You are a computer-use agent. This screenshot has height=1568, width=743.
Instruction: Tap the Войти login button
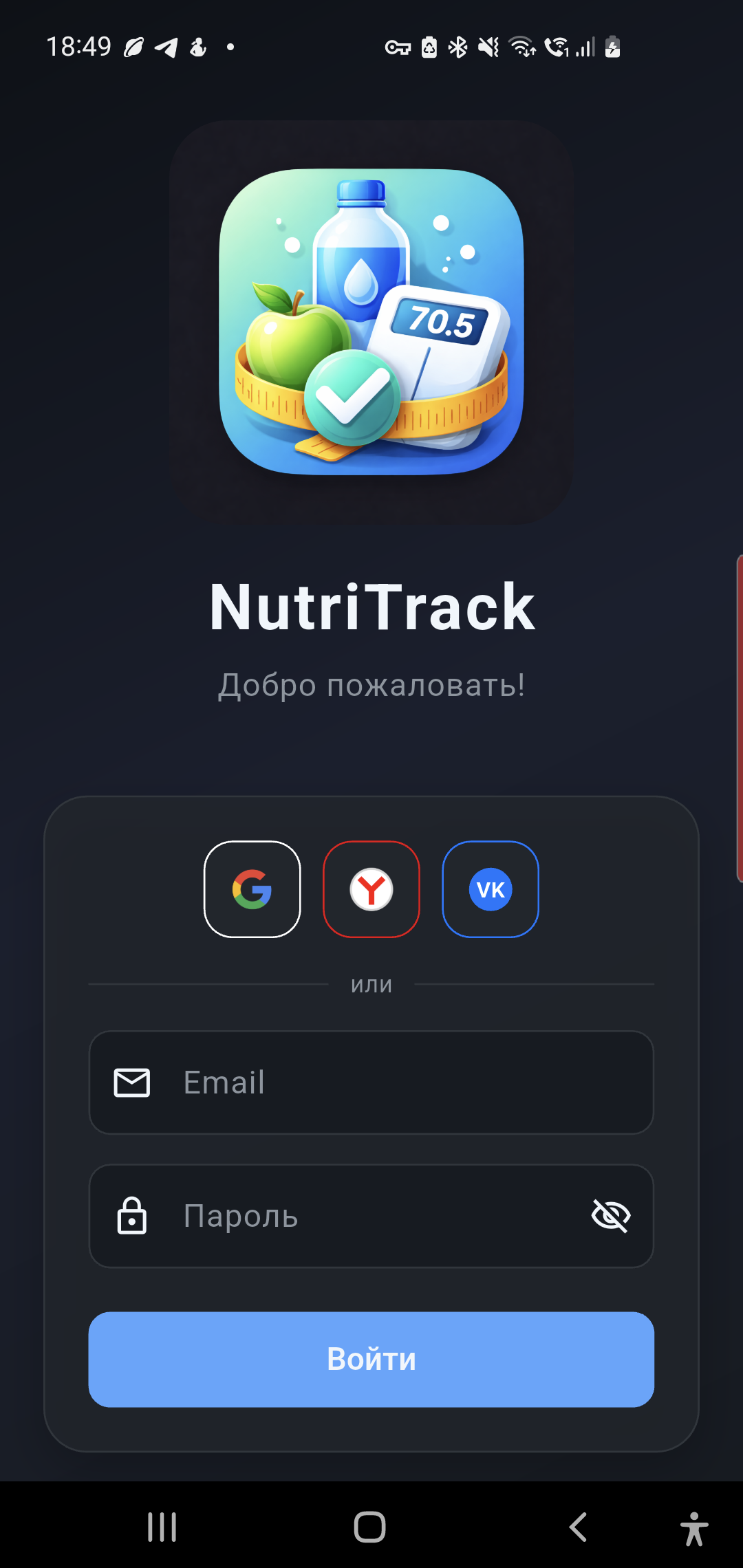coord(371,1360)
